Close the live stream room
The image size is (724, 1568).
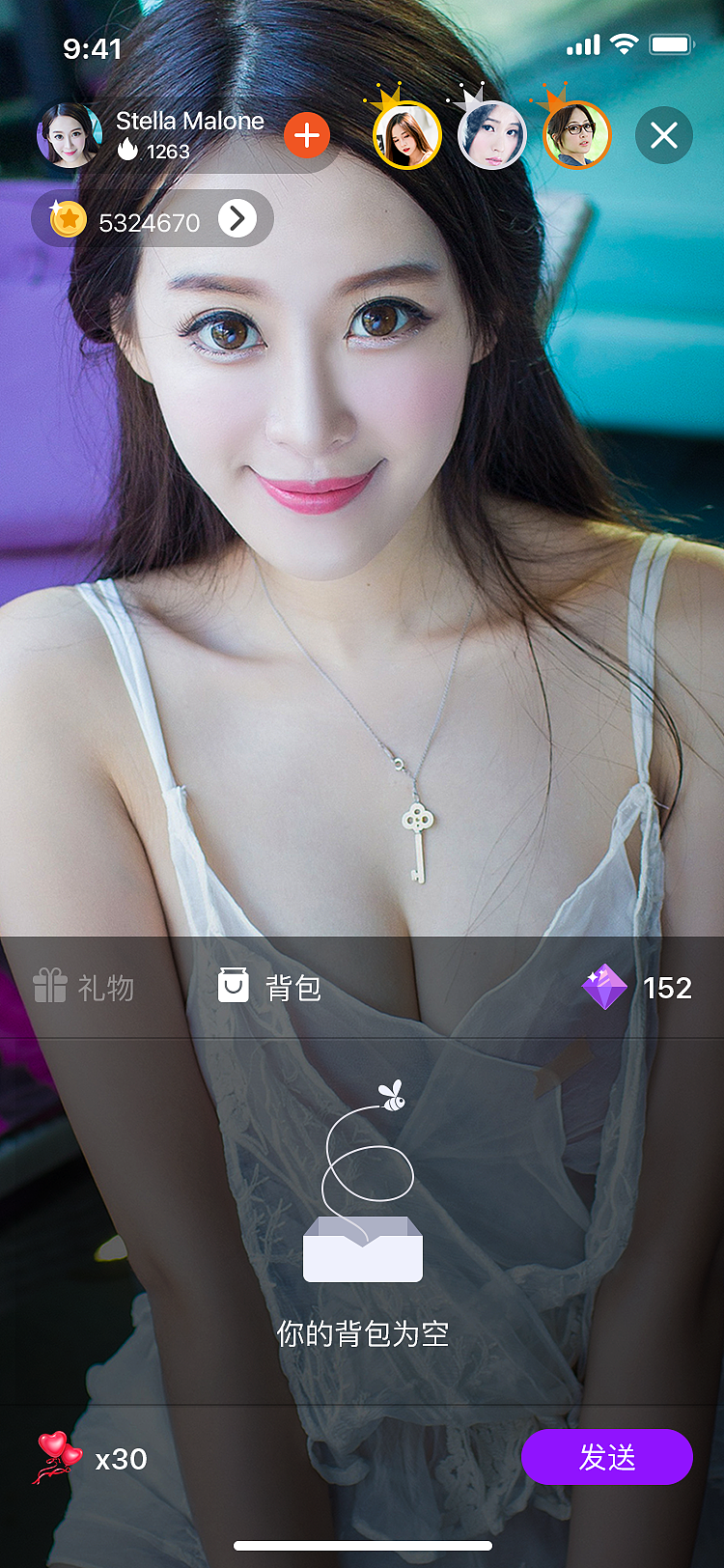tap(664, 136)
